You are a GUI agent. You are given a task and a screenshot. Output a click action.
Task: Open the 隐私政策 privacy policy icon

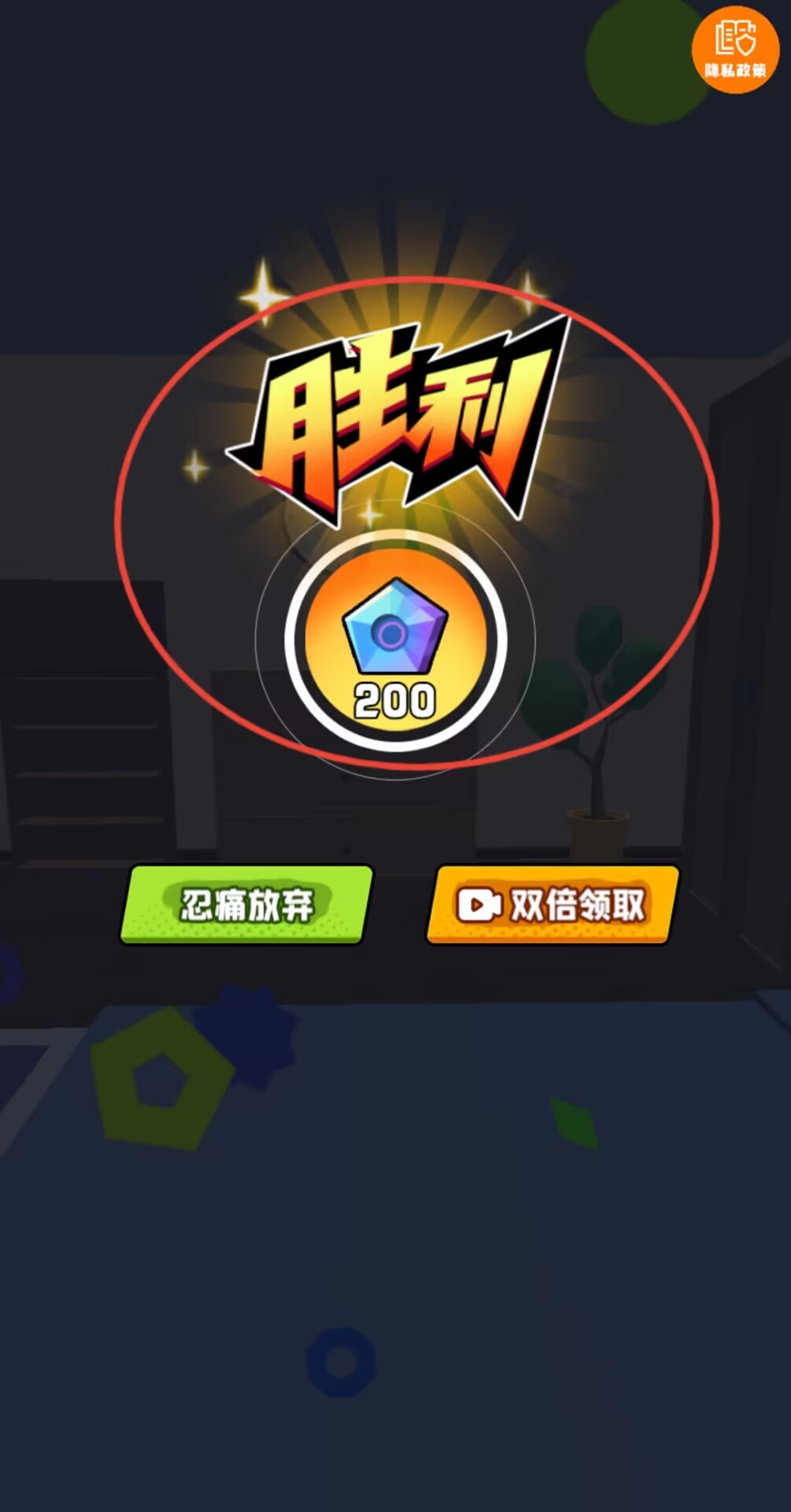pyautogui.click(x=735, y=49)
